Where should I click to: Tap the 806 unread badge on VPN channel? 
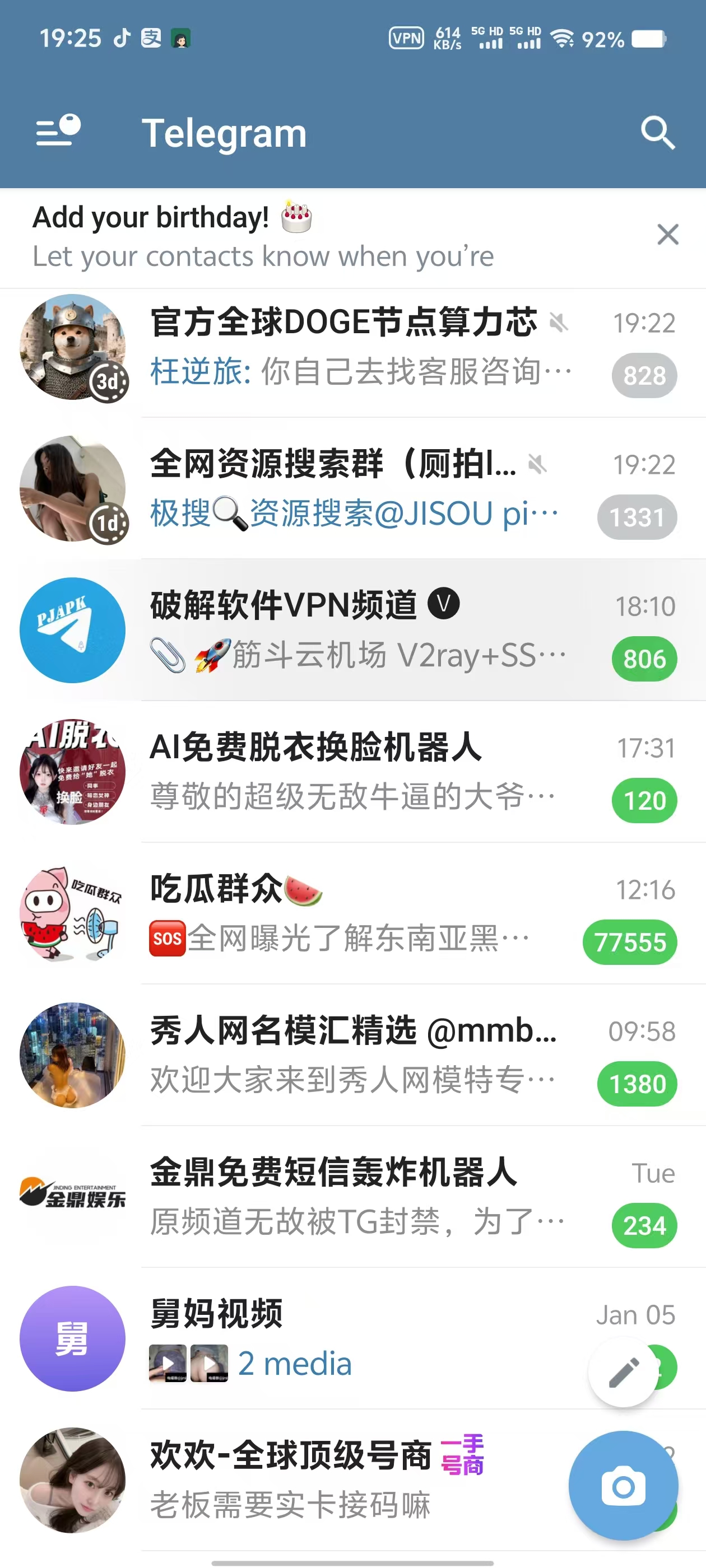644,658
